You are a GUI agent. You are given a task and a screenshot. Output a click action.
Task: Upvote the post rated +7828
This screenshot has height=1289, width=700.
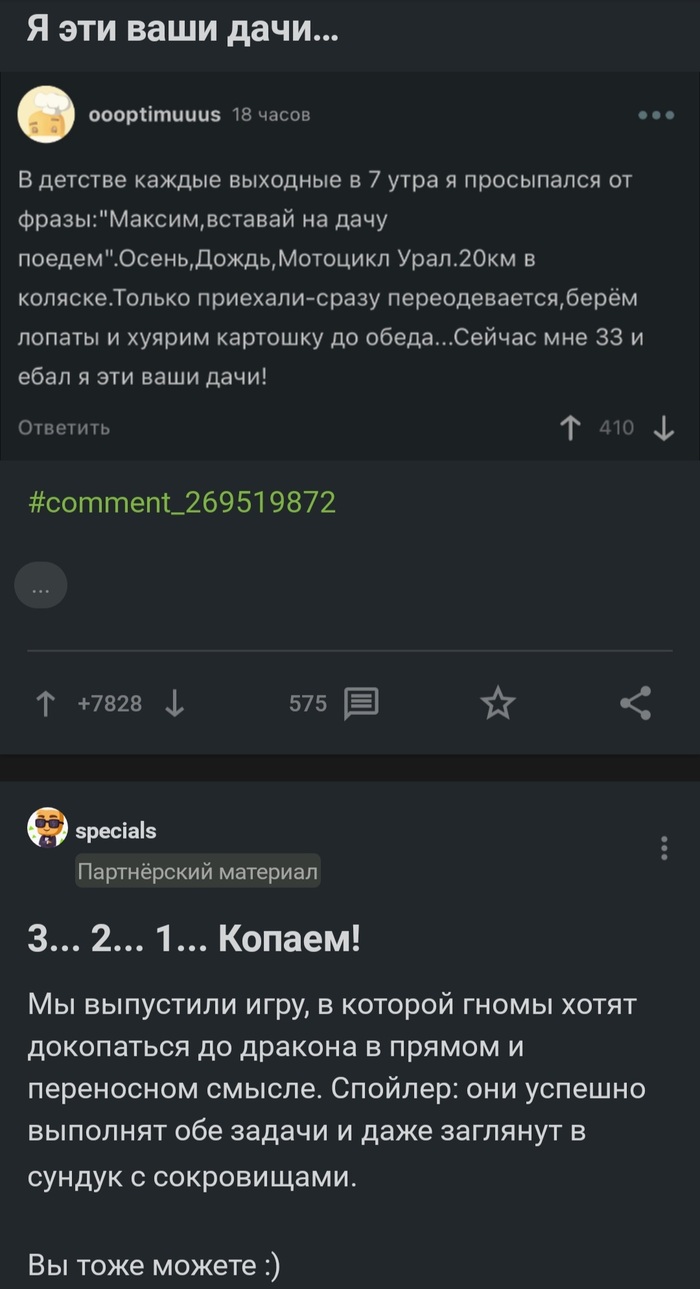(x=45, y=704)
